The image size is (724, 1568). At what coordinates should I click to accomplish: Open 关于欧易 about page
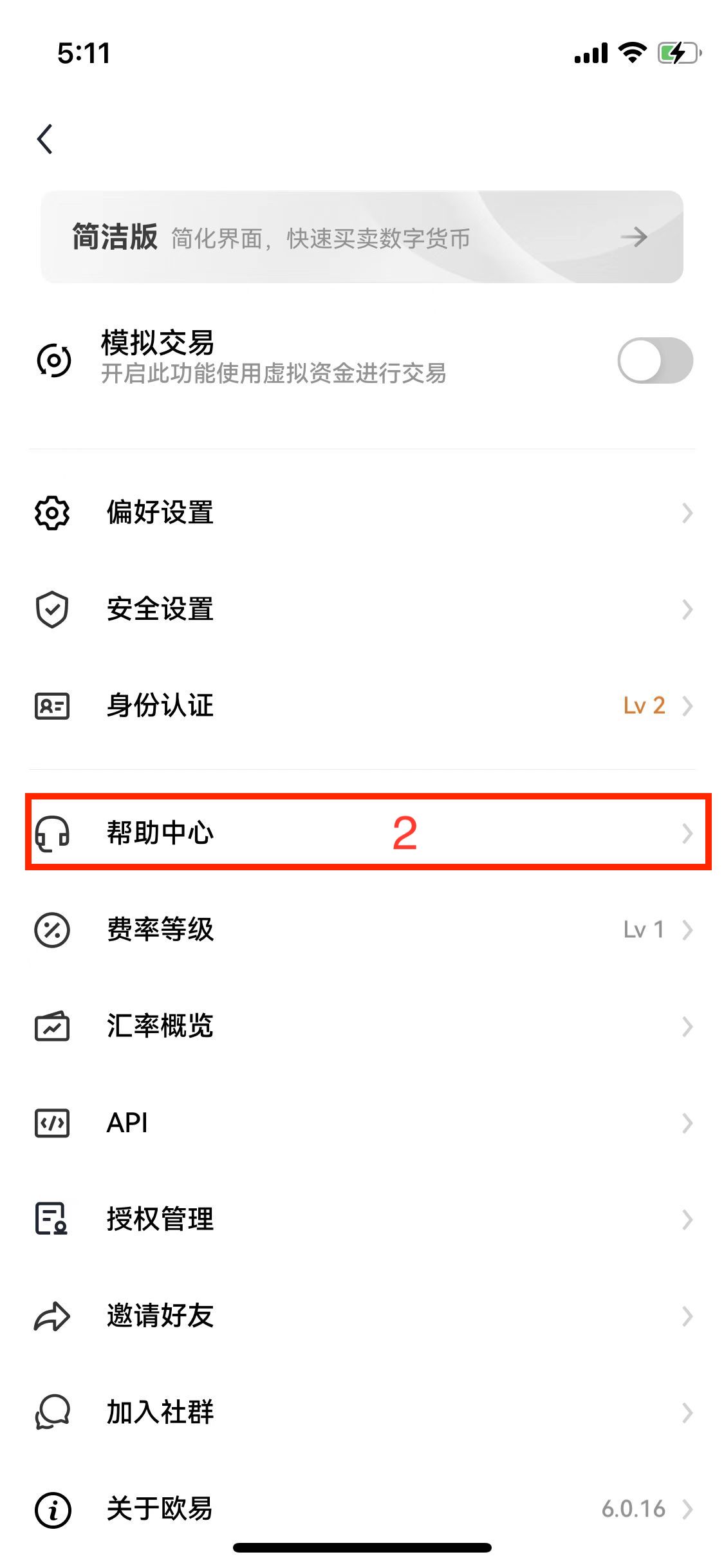pos(362,1509)
